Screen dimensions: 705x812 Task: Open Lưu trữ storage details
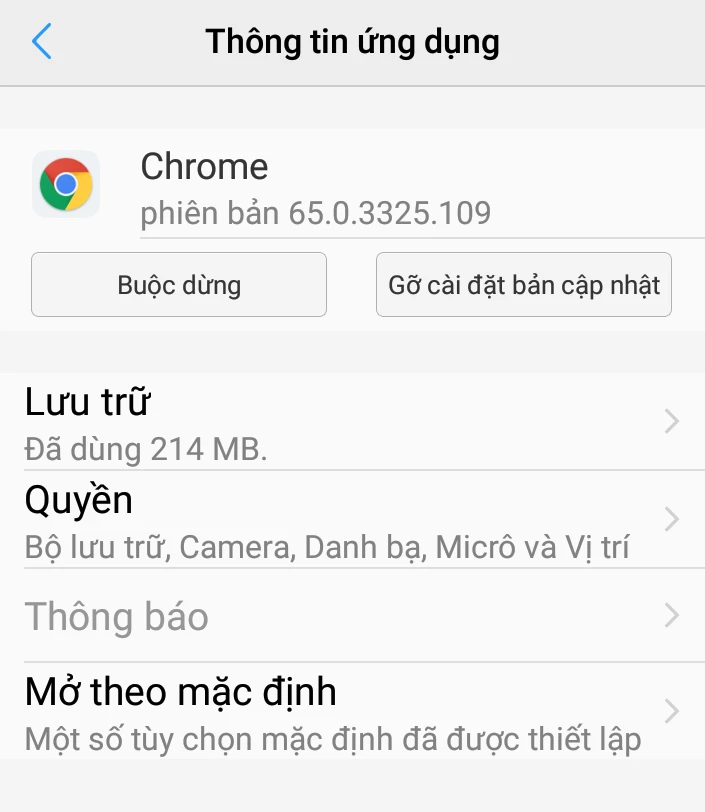click(x=352, y=422)
